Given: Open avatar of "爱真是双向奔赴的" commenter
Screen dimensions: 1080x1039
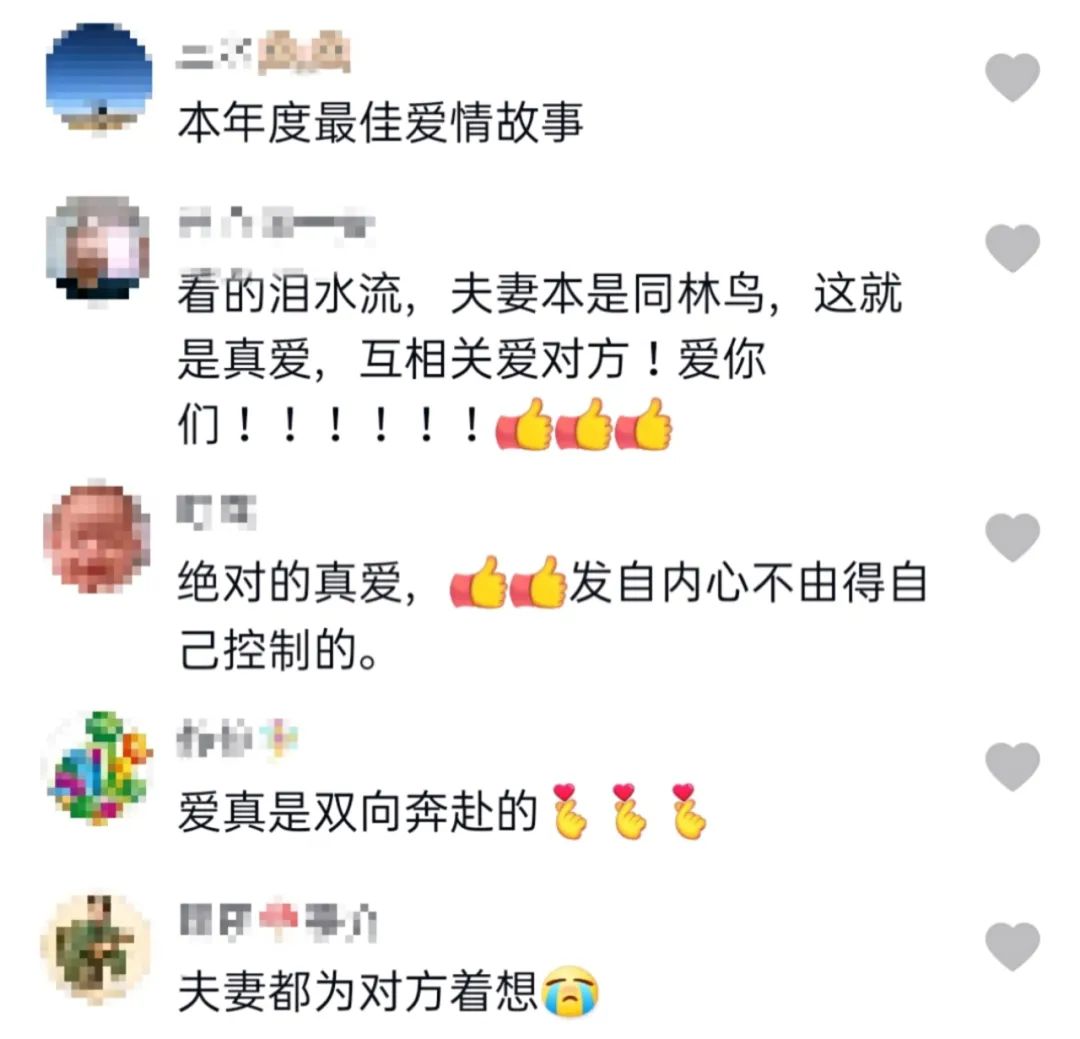Looking at the screenshot, I should click(98, 768).
